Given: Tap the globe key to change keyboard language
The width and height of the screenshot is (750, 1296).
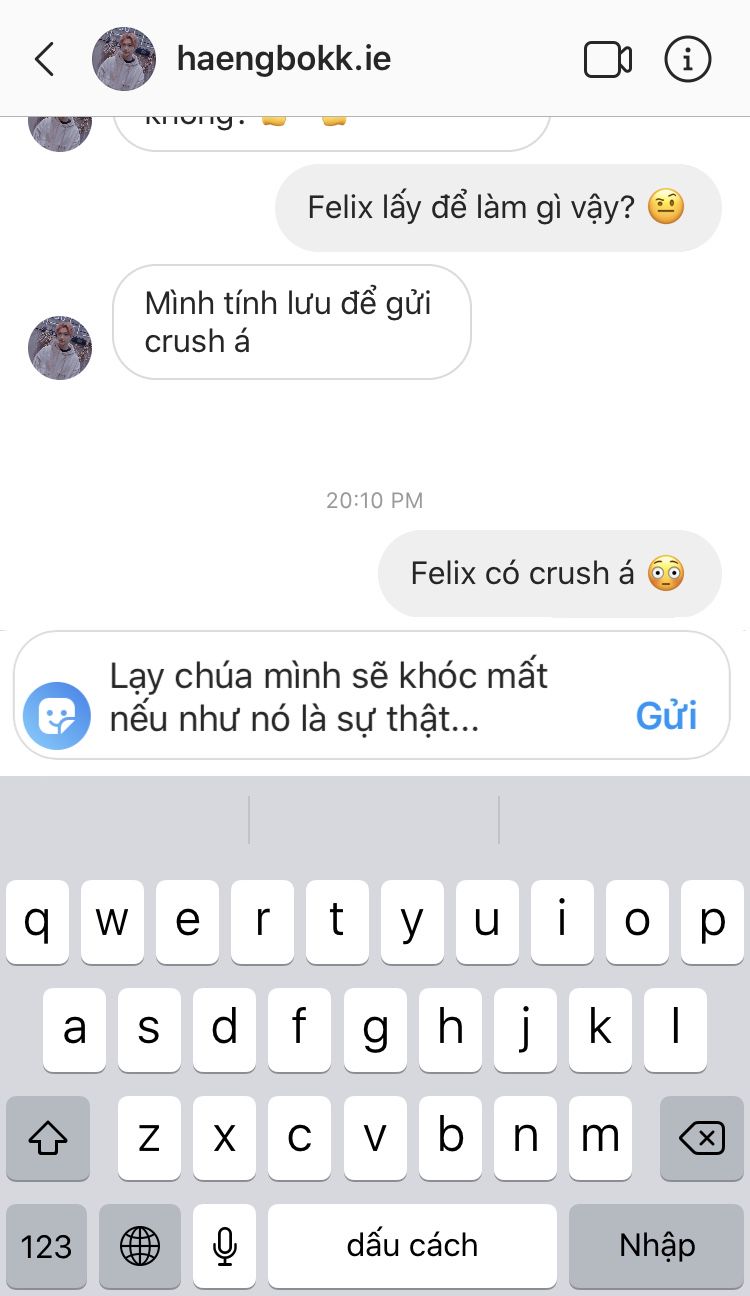Looking at the screenshot, I should pos(139,1246).
